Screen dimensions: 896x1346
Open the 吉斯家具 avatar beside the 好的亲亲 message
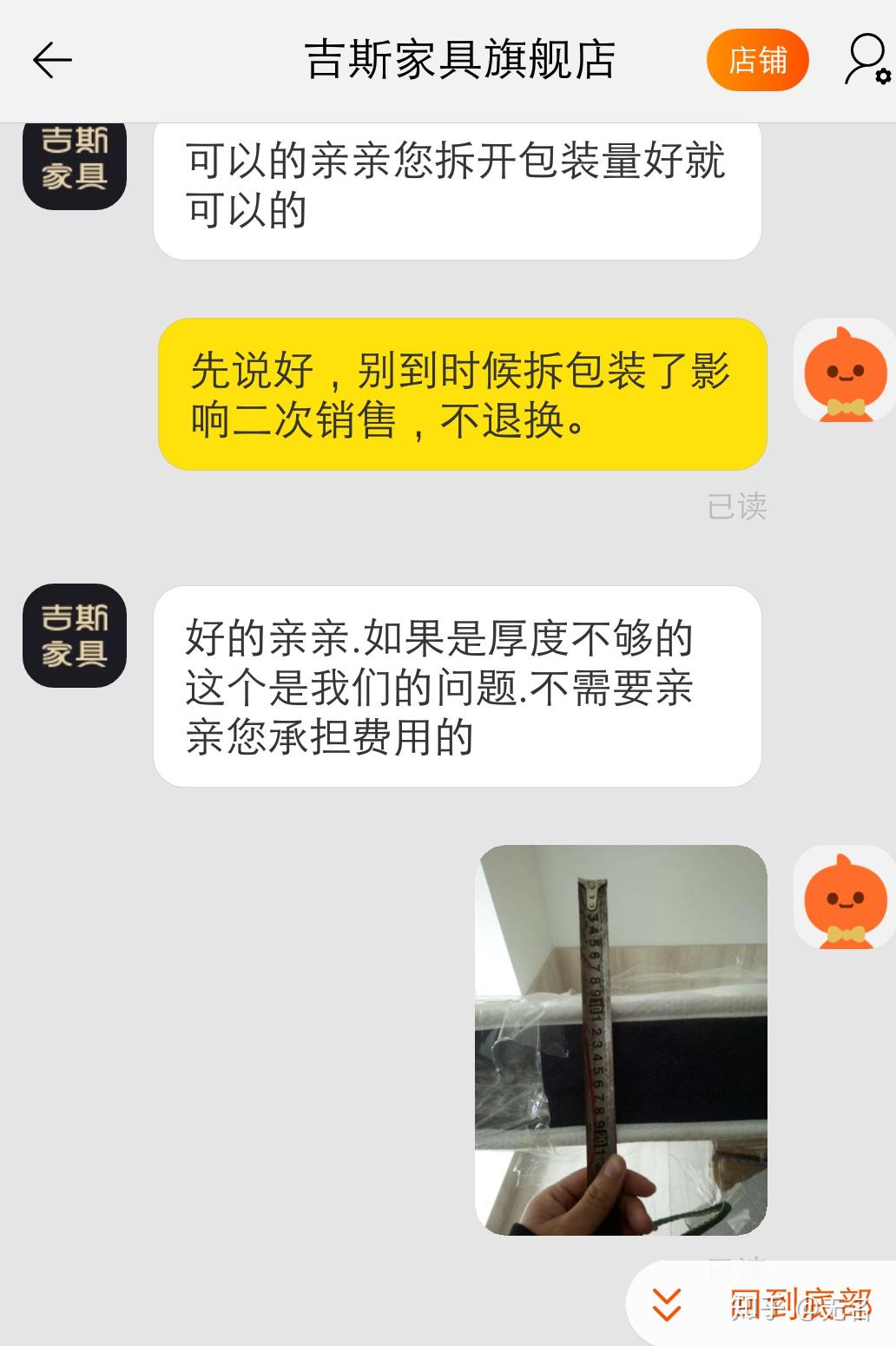pyautogui.click(x=75, y=636)
